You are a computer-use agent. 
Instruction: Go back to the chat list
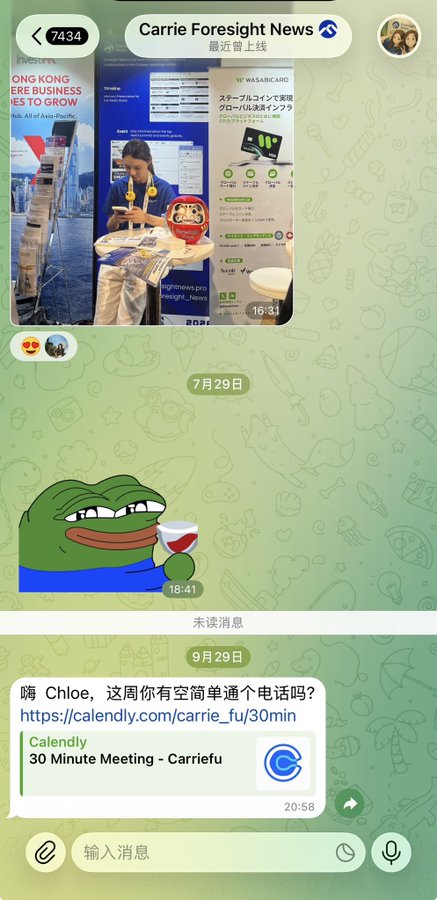(x=57, y=36)
